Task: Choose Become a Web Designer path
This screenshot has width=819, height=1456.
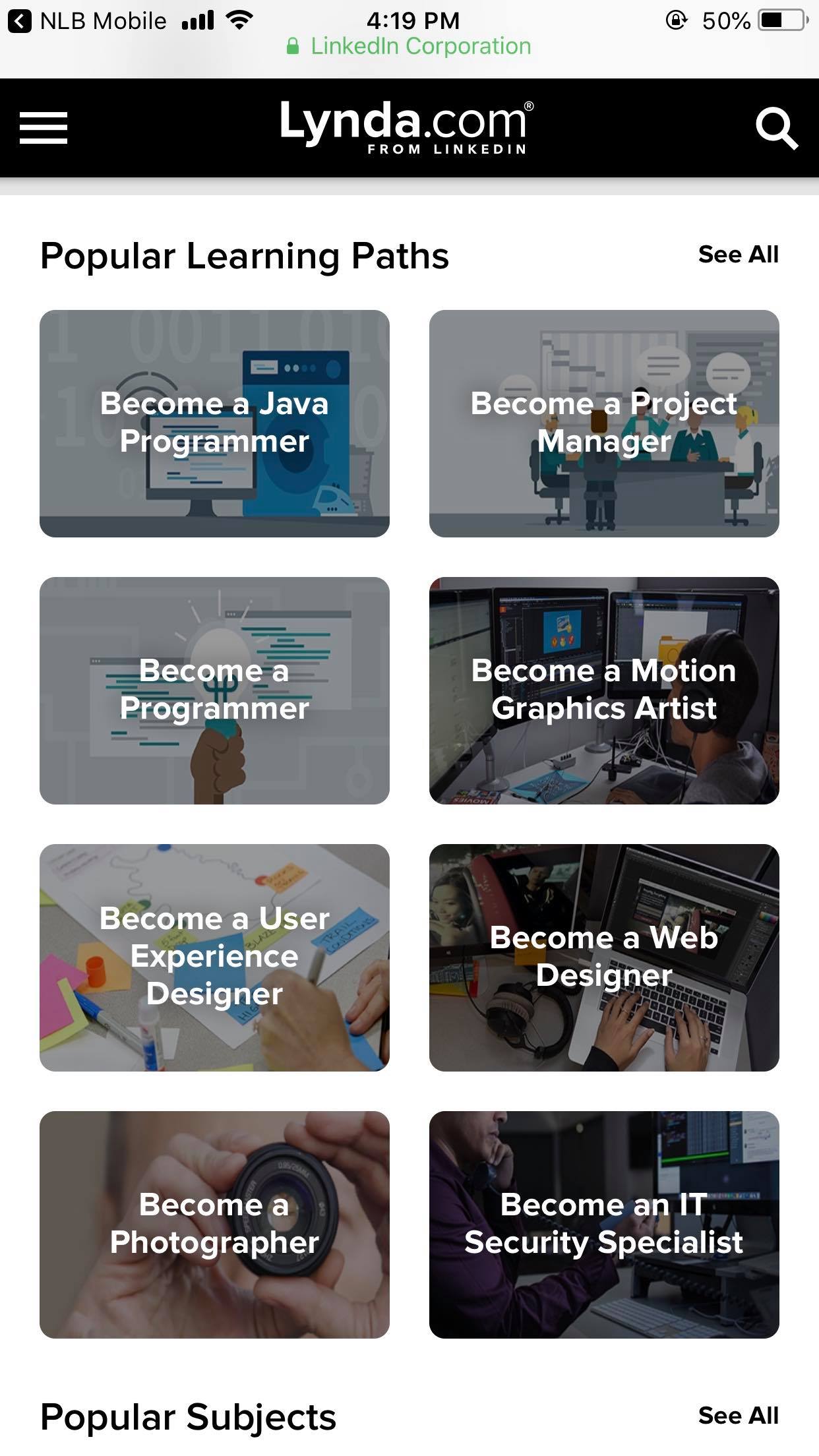Action: point(604,957)
